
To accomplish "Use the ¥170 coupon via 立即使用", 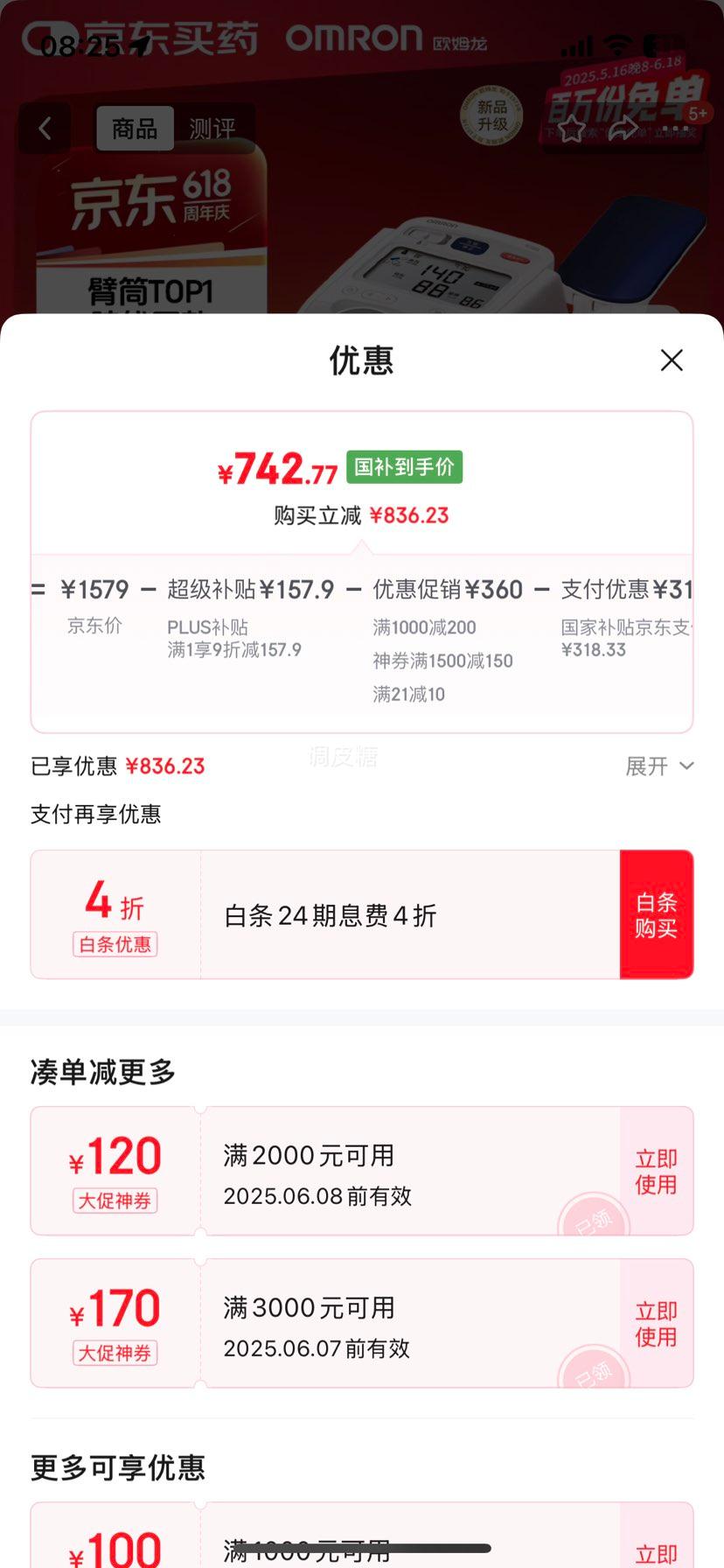I will pyautogui.click(x=656, y=1324).
